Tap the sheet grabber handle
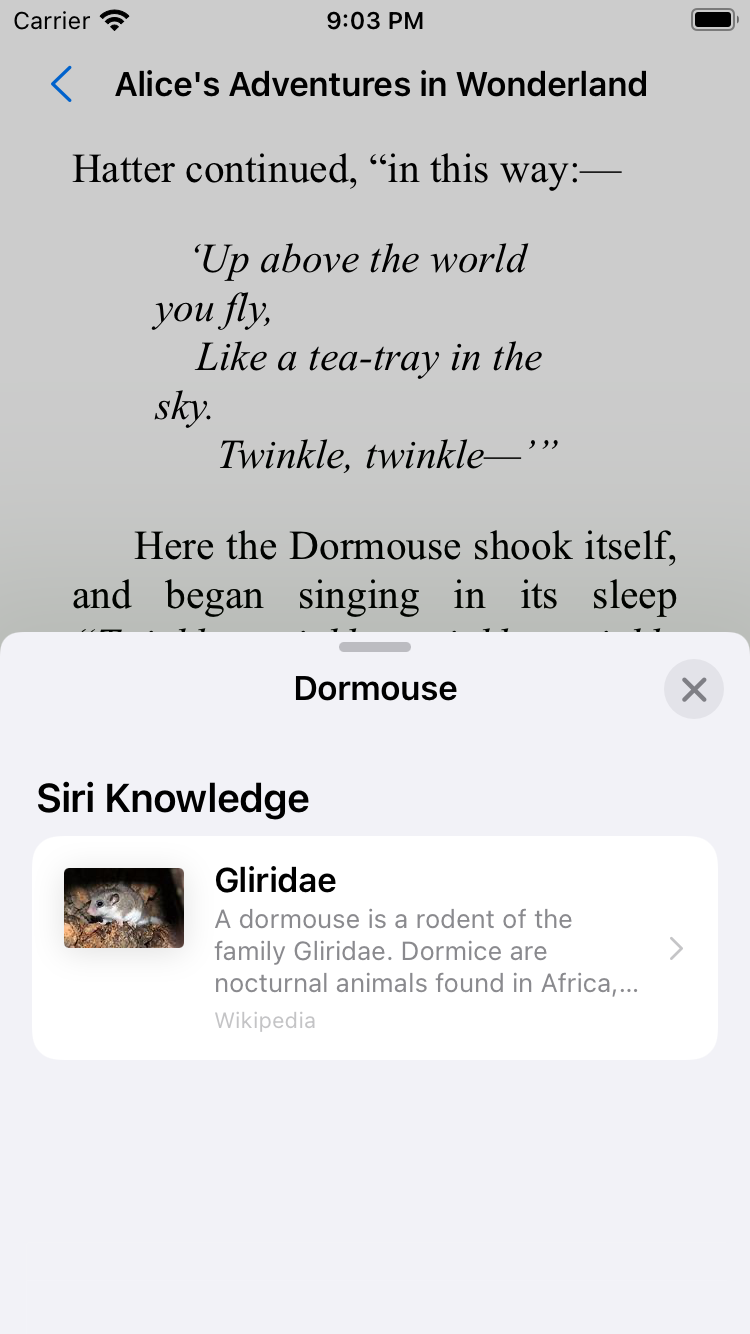This screenshot has height=1334, width=750. (x=375, y=647)
